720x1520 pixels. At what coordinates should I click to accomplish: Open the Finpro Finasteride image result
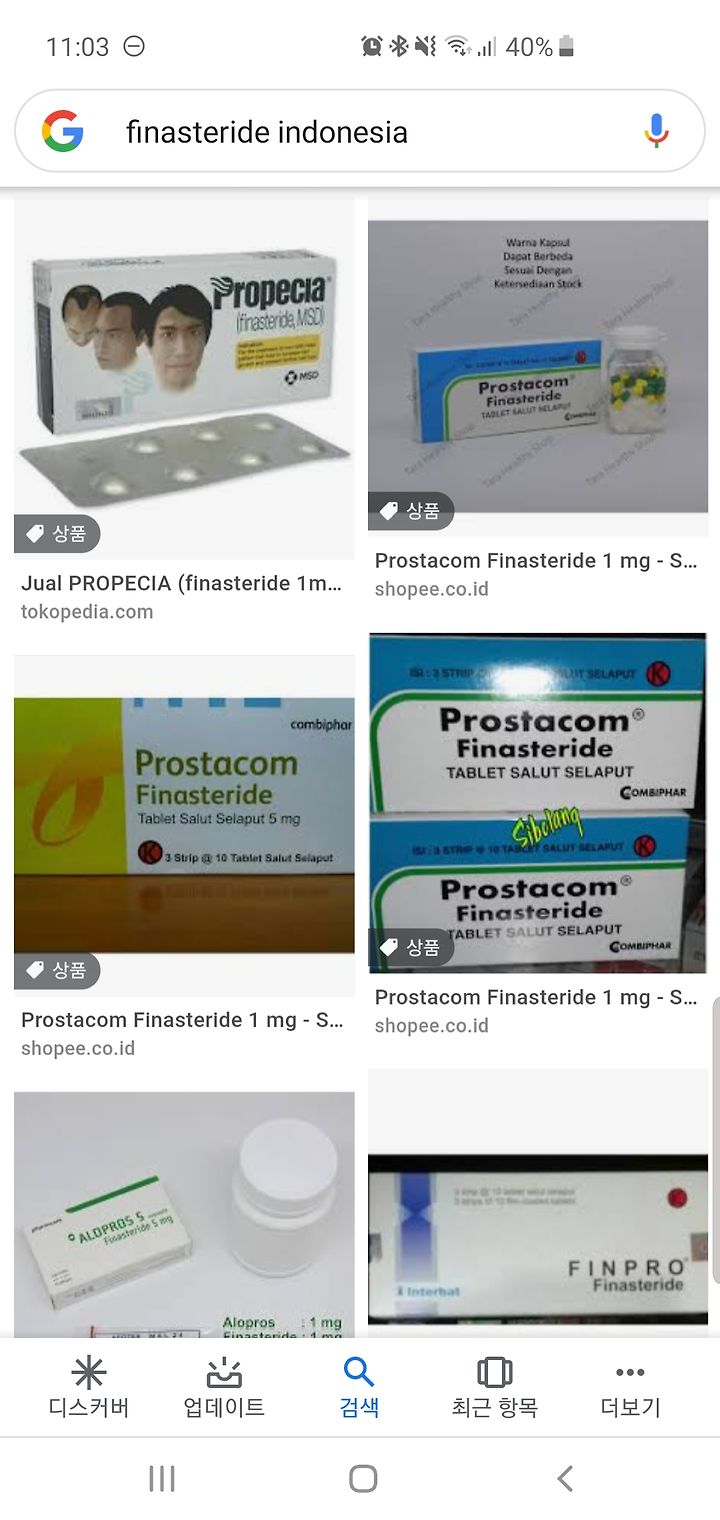point(538,1203)
